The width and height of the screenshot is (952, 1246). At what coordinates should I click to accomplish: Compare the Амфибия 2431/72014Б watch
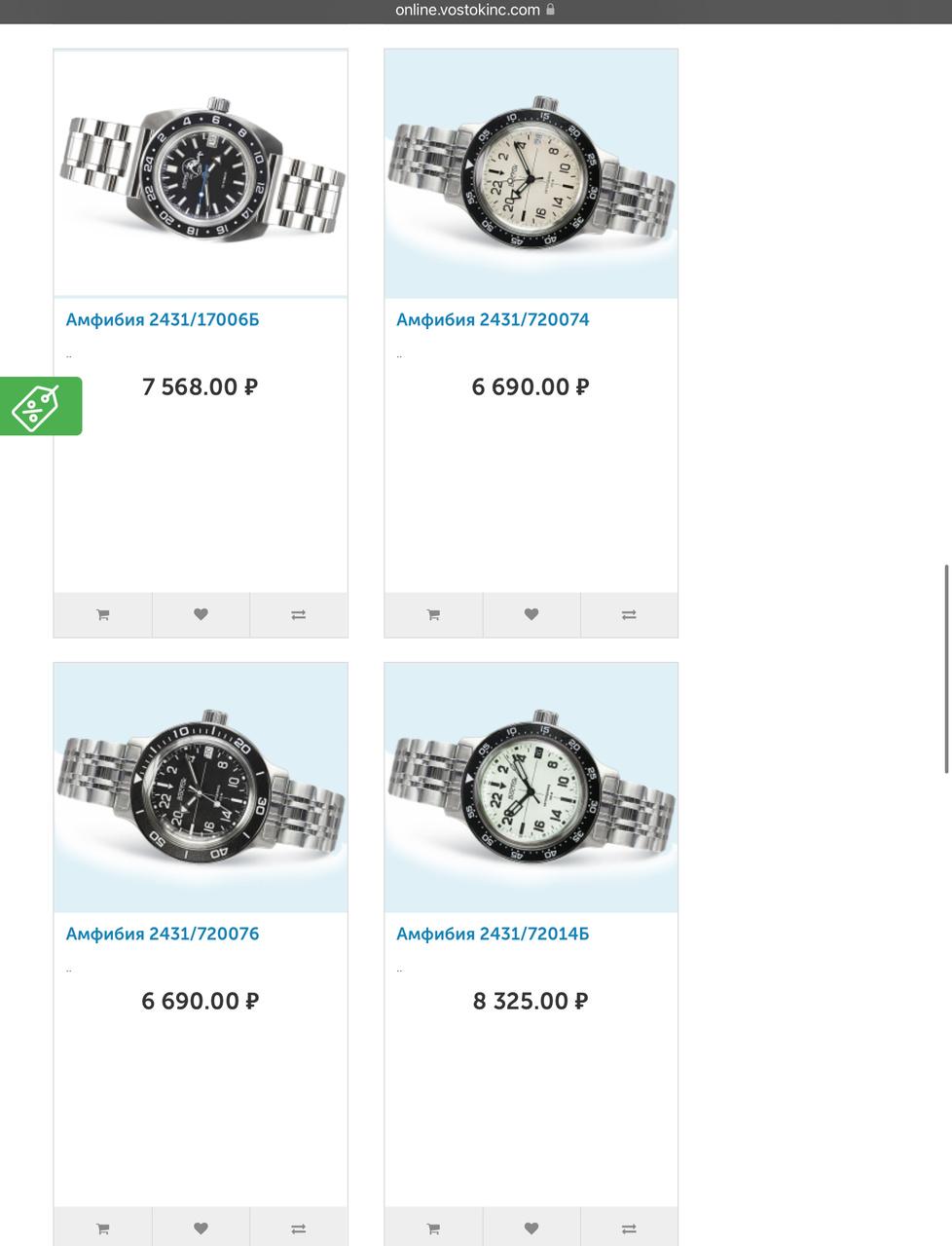(x=629, y=1228)
